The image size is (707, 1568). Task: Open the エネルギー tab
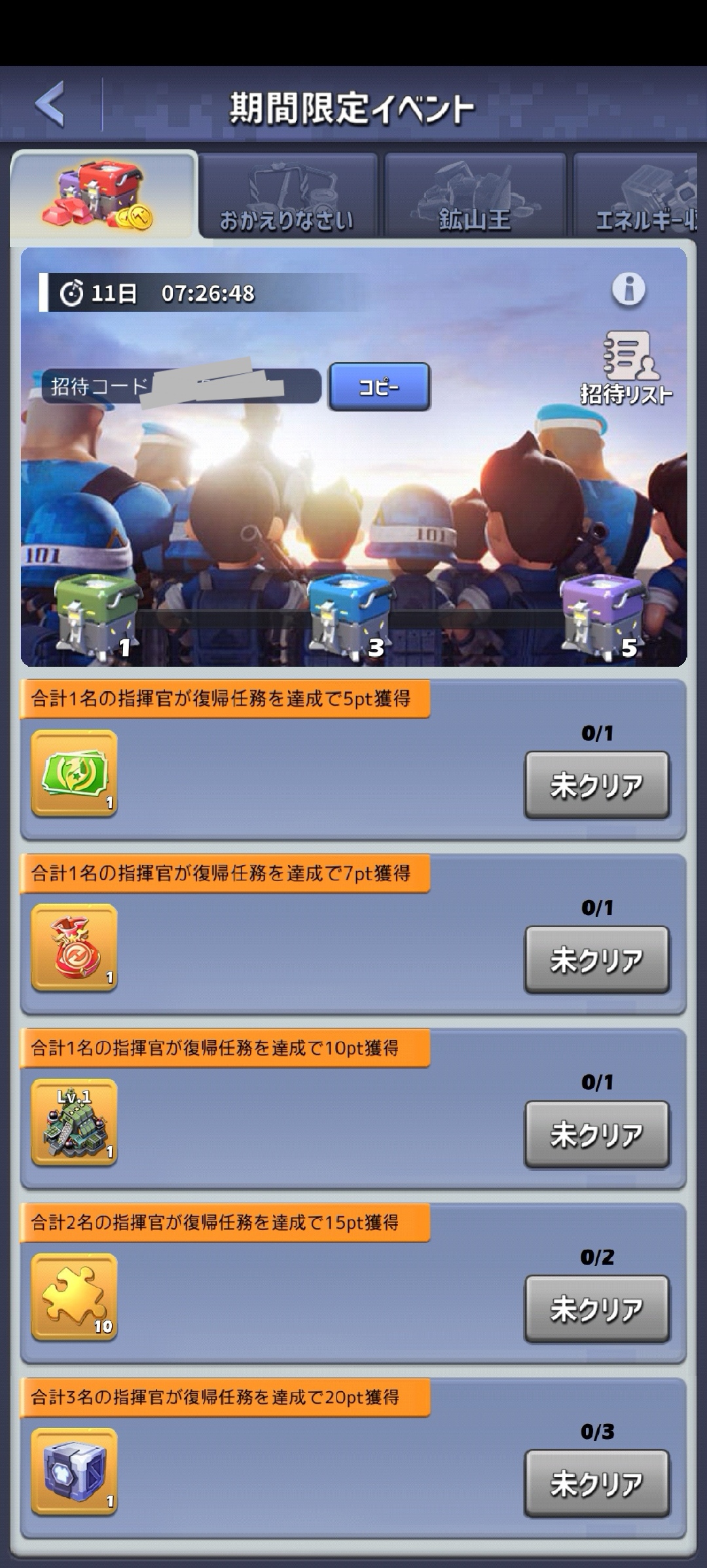pyautogui.click(x=636, y=195)
